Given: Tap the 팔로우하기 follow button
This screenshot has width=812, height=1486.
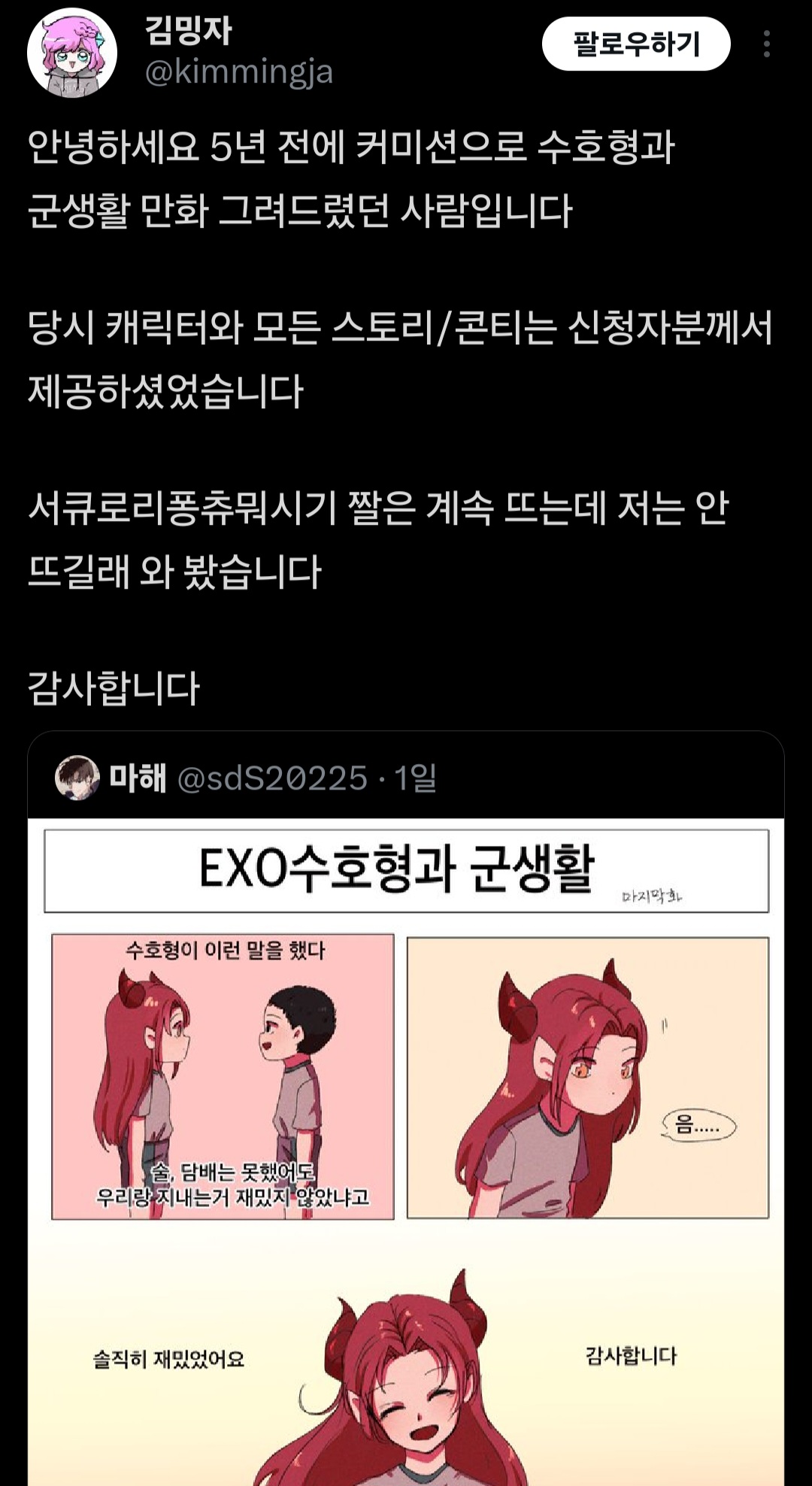Looking at the screenshot, I should coord(636,44).
